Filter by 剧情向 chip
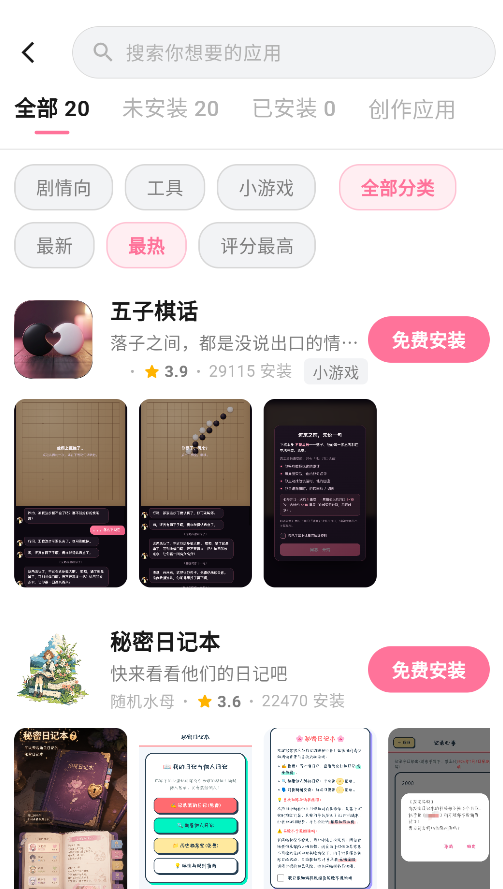The image size is (503, 889). pyautogui.click(x=64, y=187)
